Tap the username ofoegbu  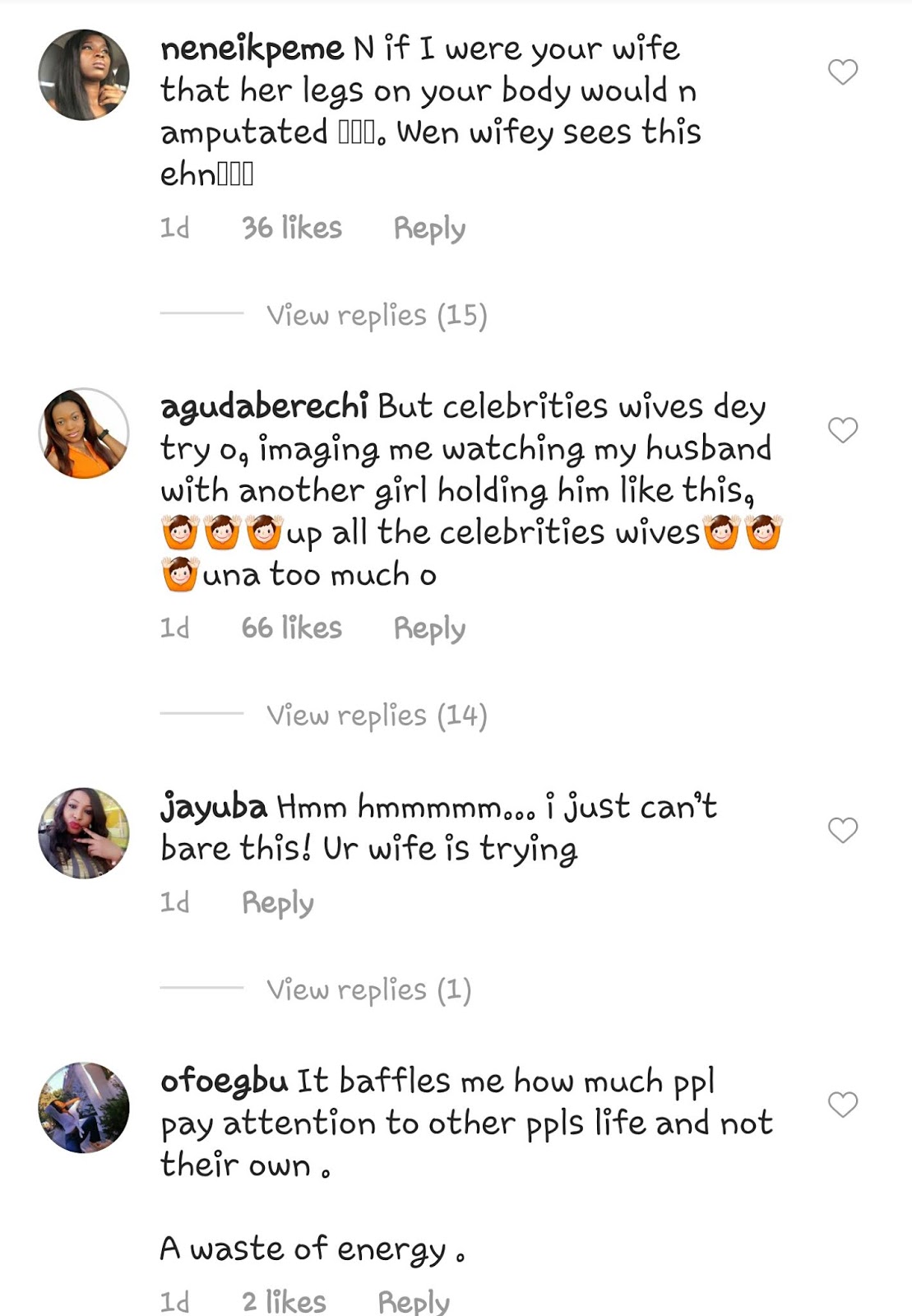click(x=225, y=1082)
